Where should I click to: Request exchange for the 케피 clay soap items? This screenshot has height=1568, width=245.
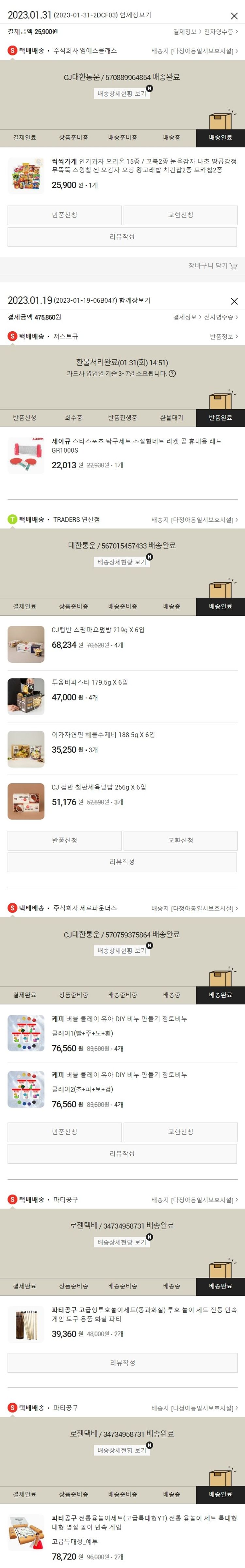pos(180,1132)
